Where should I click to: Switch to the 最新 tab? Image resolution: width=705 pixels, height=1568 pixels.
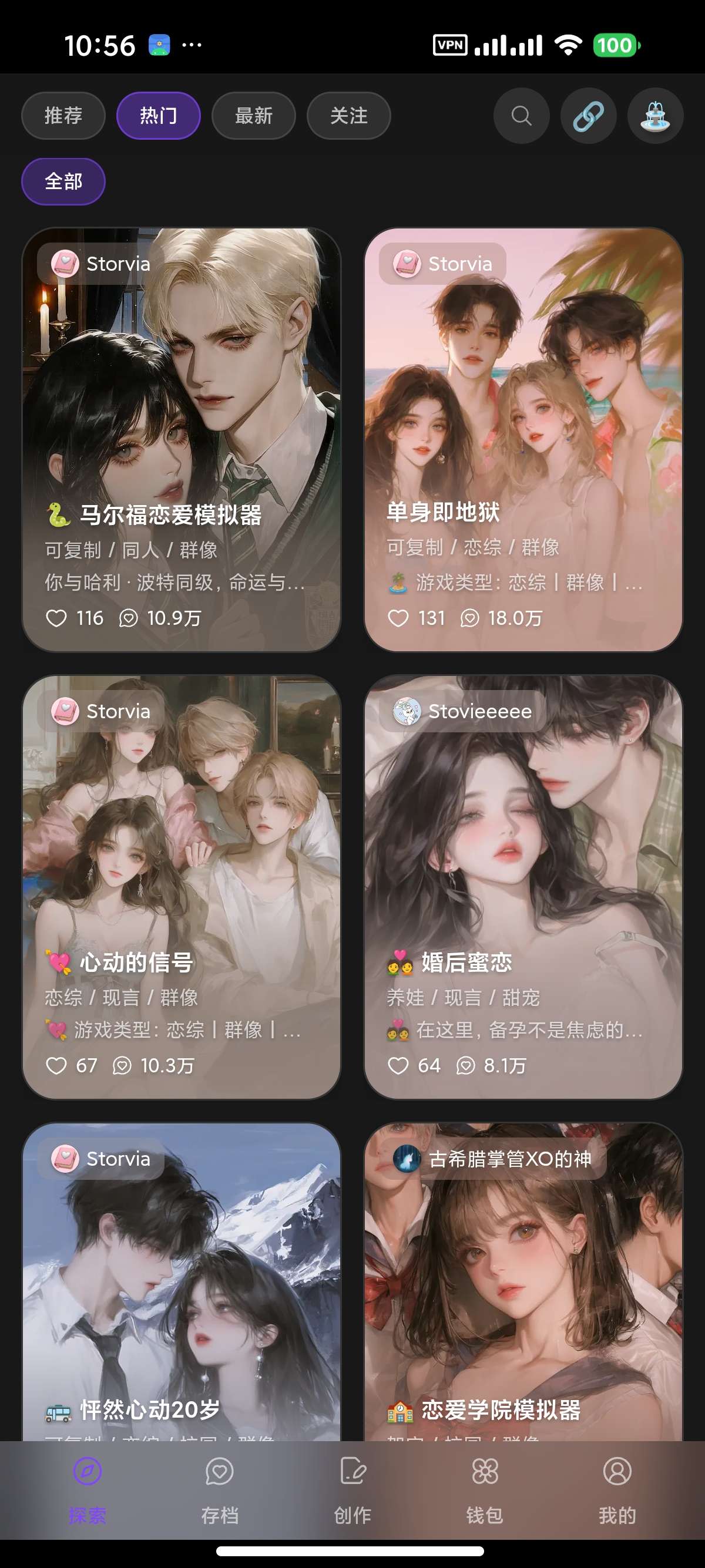pyautogui.click(x=253, y=116)
